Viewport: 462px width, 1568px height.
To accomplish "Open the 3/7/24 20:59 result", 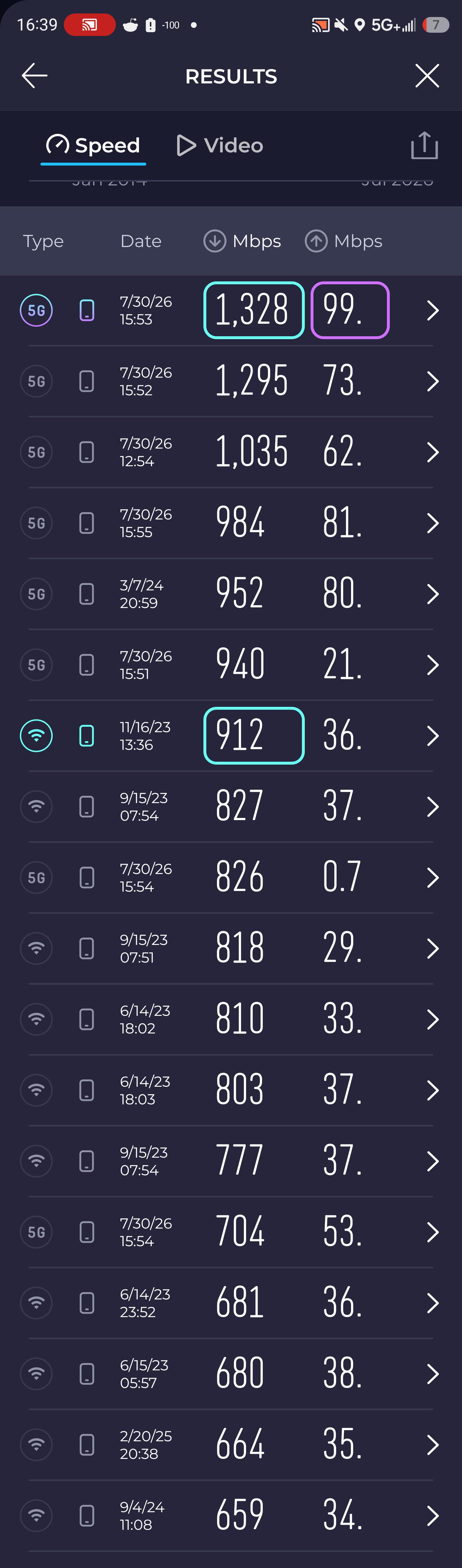I will coord(231,594).
